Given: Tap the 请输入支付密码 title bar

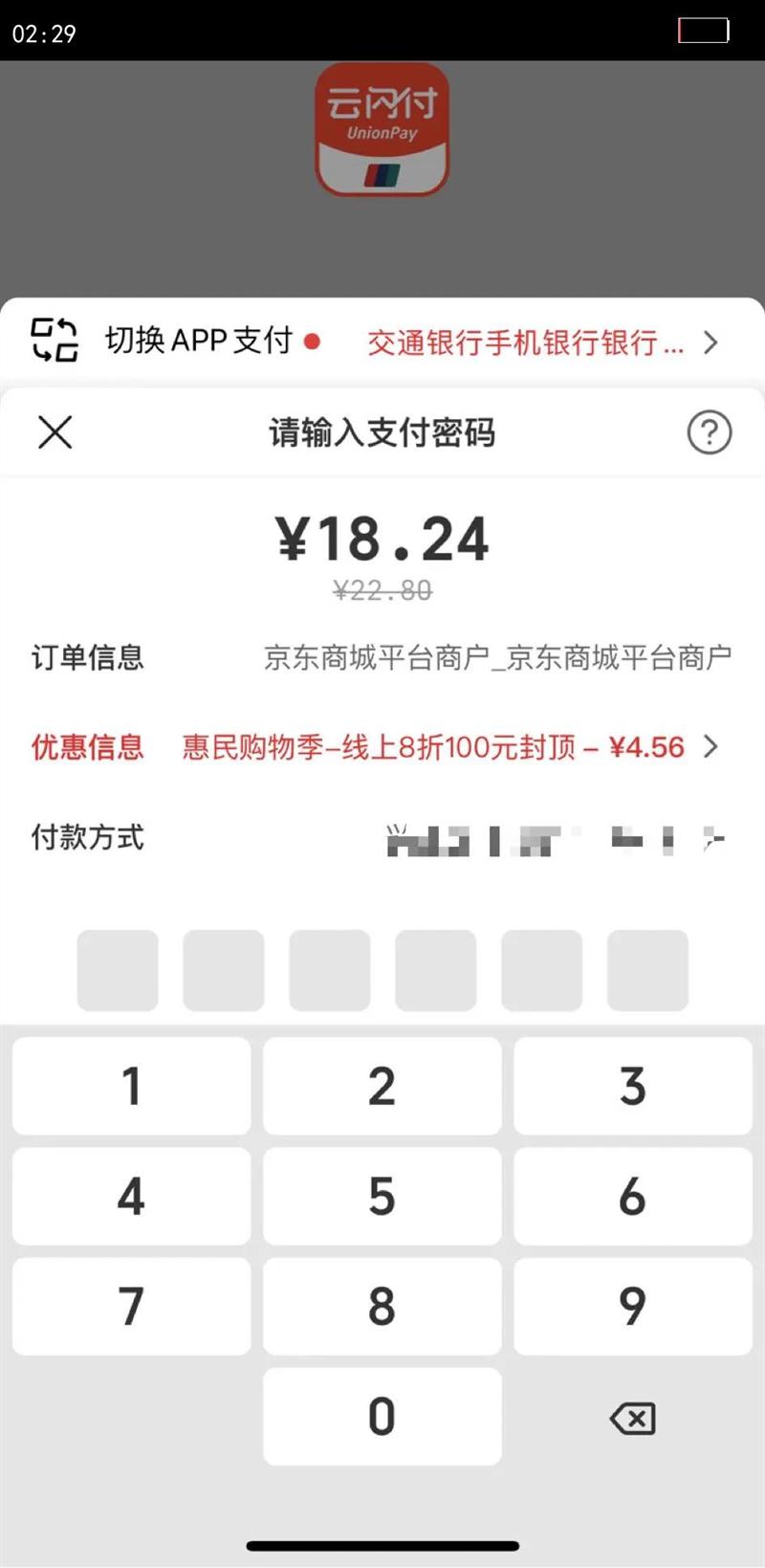Looking at the screenshot, I should (x=382, y=432).
